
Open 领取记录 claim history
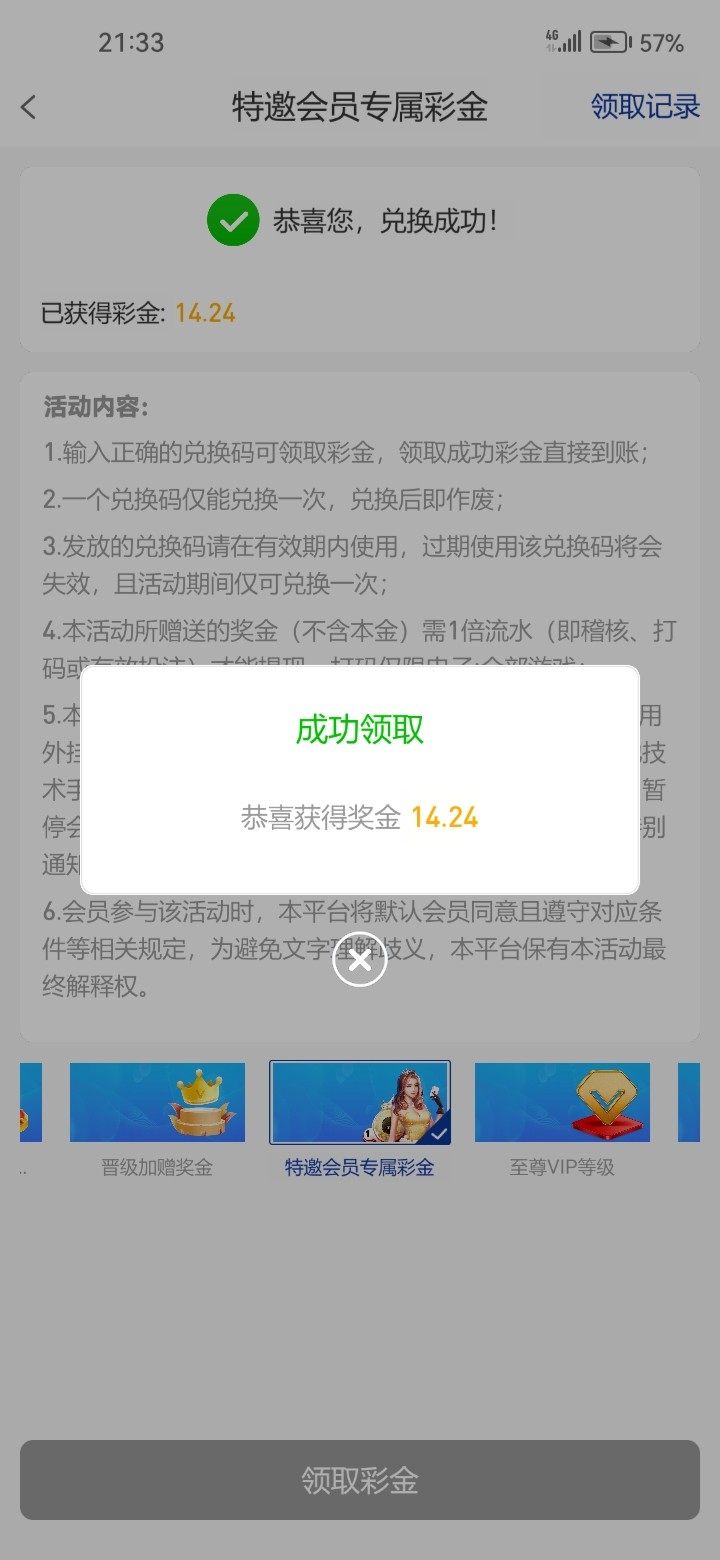pyautogui.click(x=645, y=106)
